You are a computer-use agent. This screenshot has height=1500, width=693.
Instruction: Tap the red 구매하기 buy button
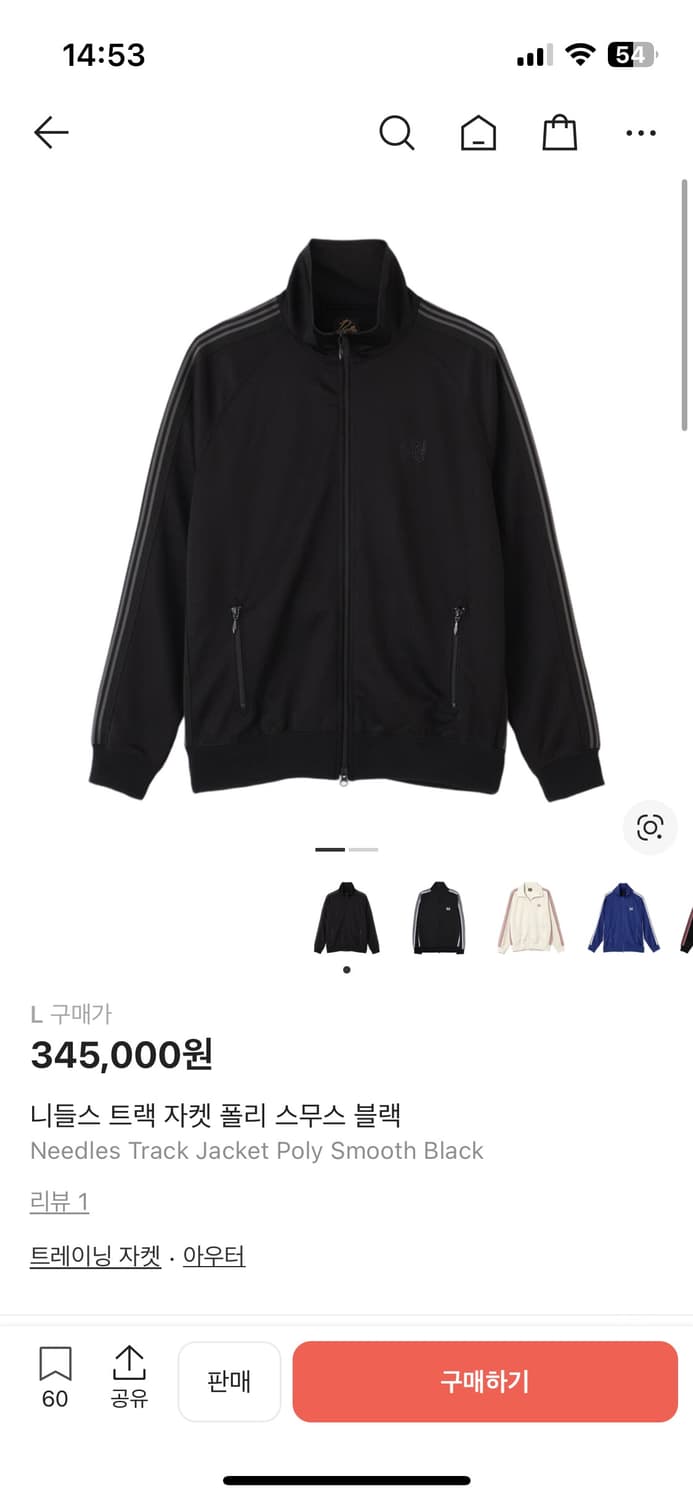tap(485, 1381)
